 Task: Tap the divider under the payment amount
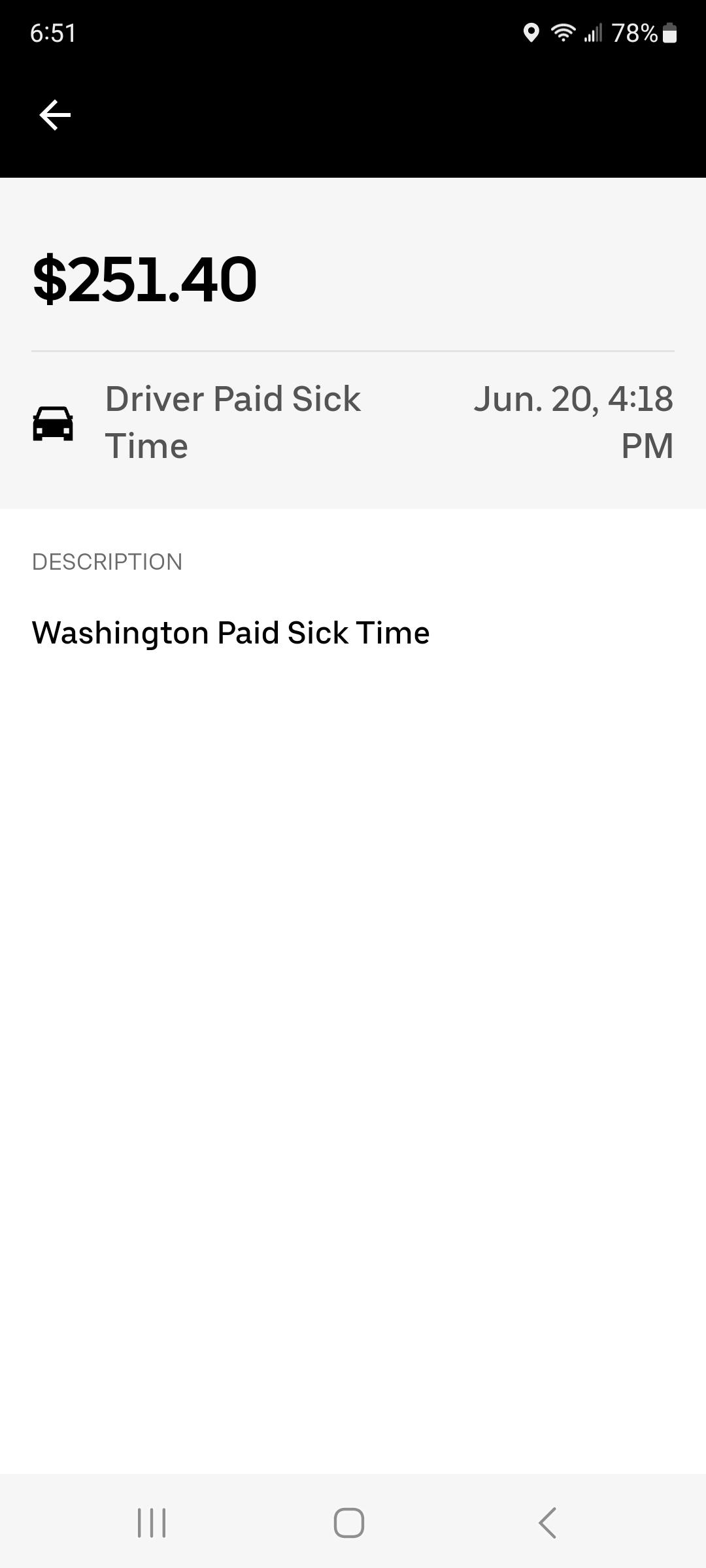tap(353, 351)
